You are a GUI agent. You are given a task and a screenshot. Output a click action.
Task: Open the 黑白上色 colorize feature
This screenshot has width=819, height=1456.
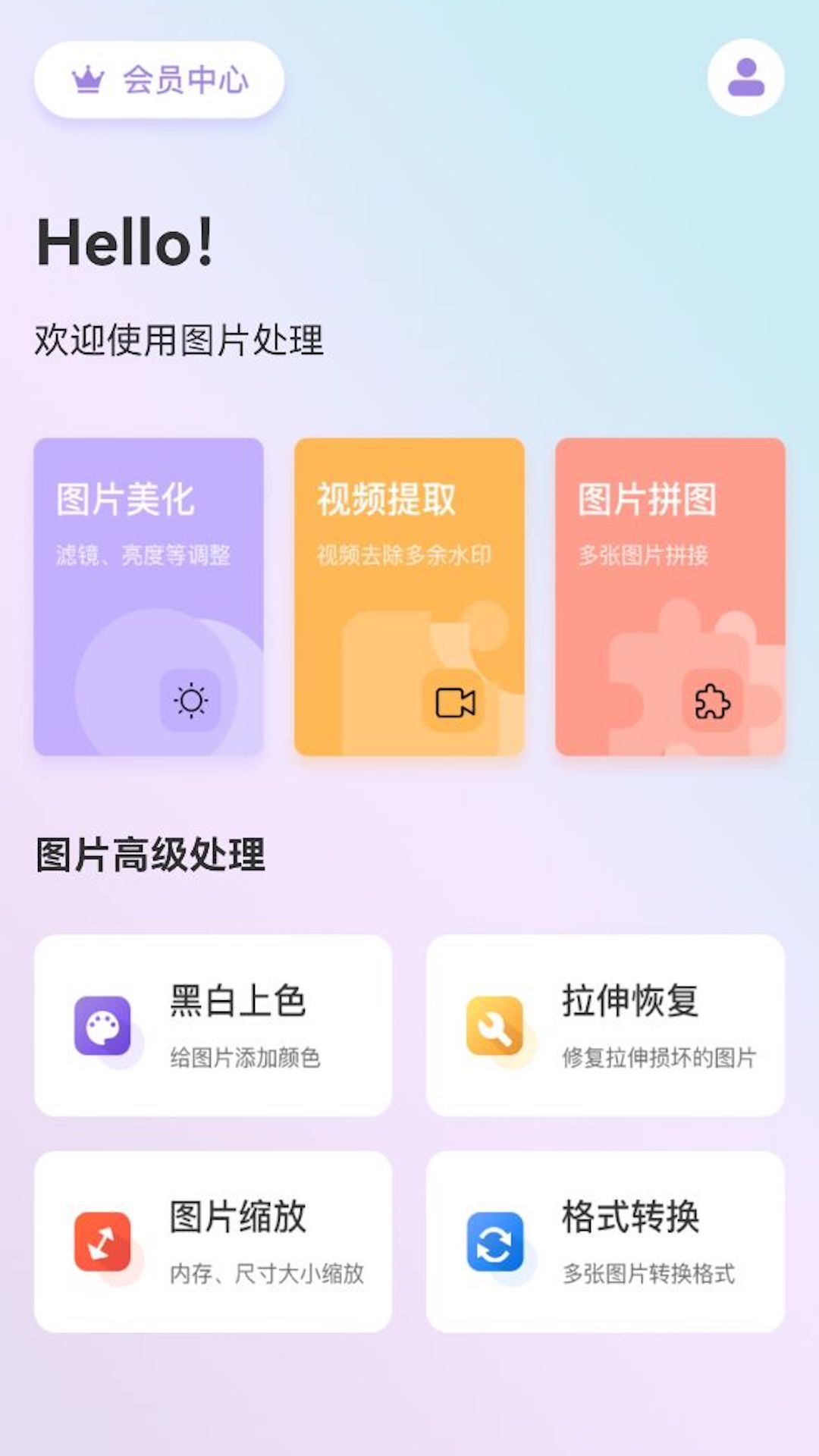tap(215, 1024)
